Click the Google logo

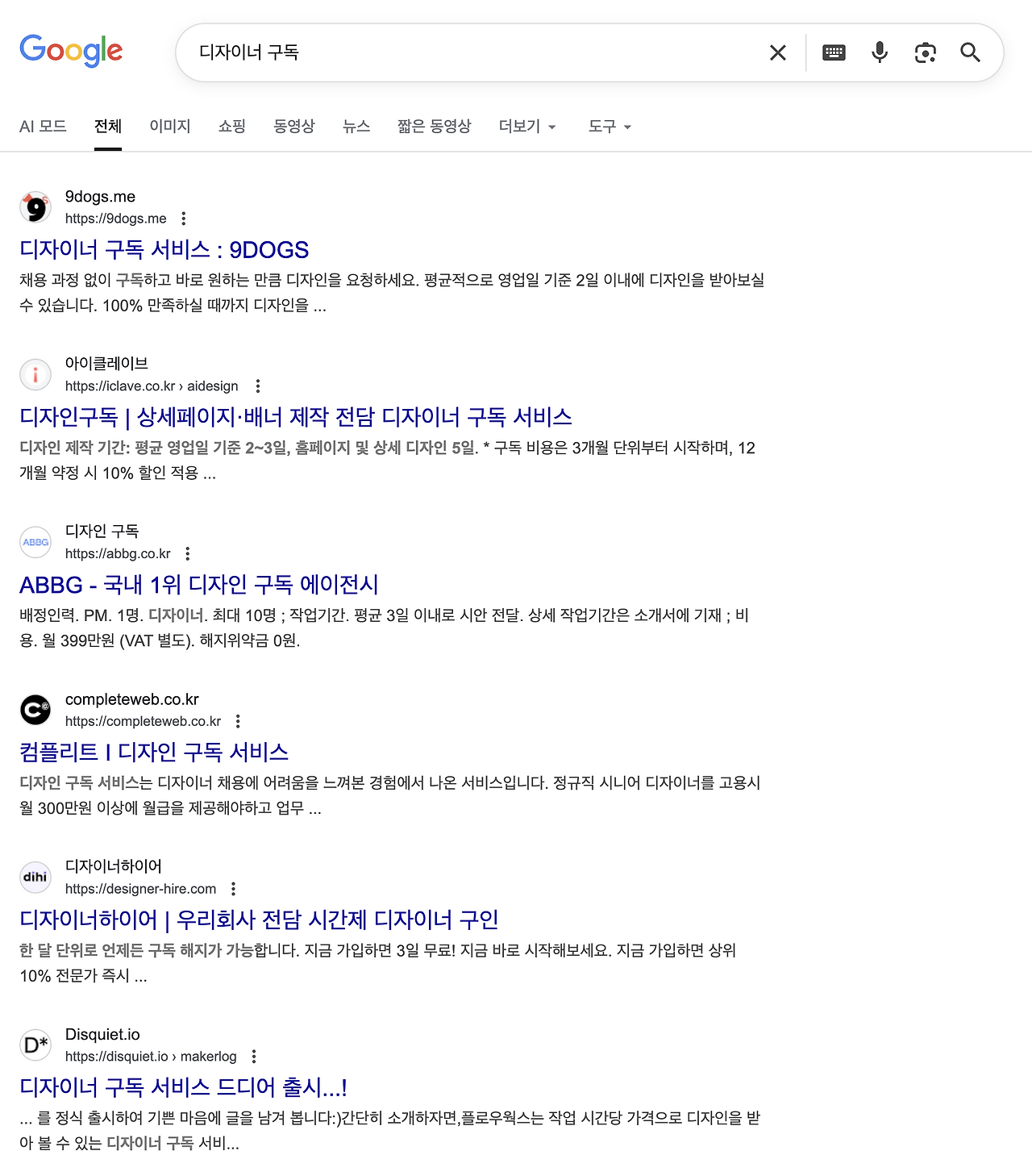pyautogui.click(x=72, y=51)
